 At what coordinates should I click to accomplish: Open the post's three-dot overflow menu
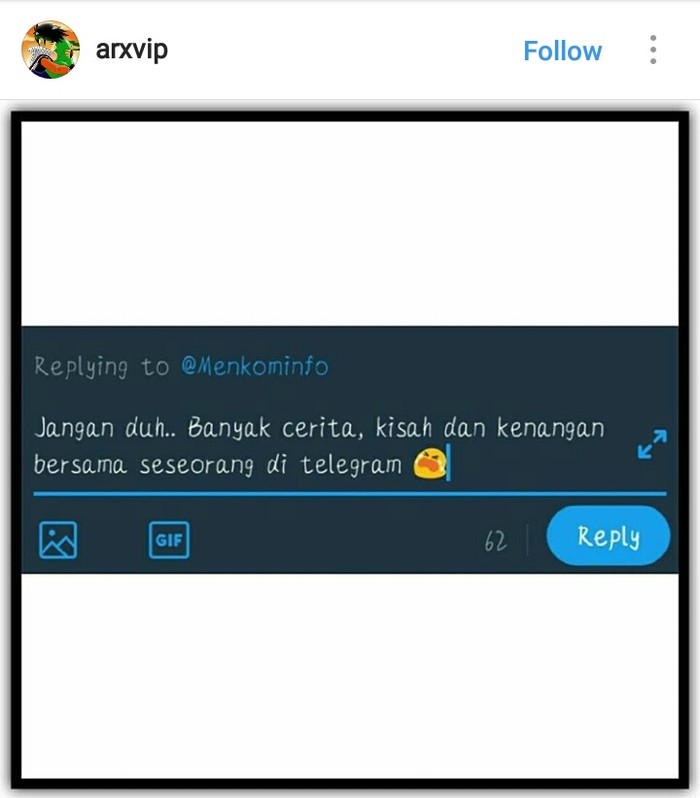[x=653, y=50]
